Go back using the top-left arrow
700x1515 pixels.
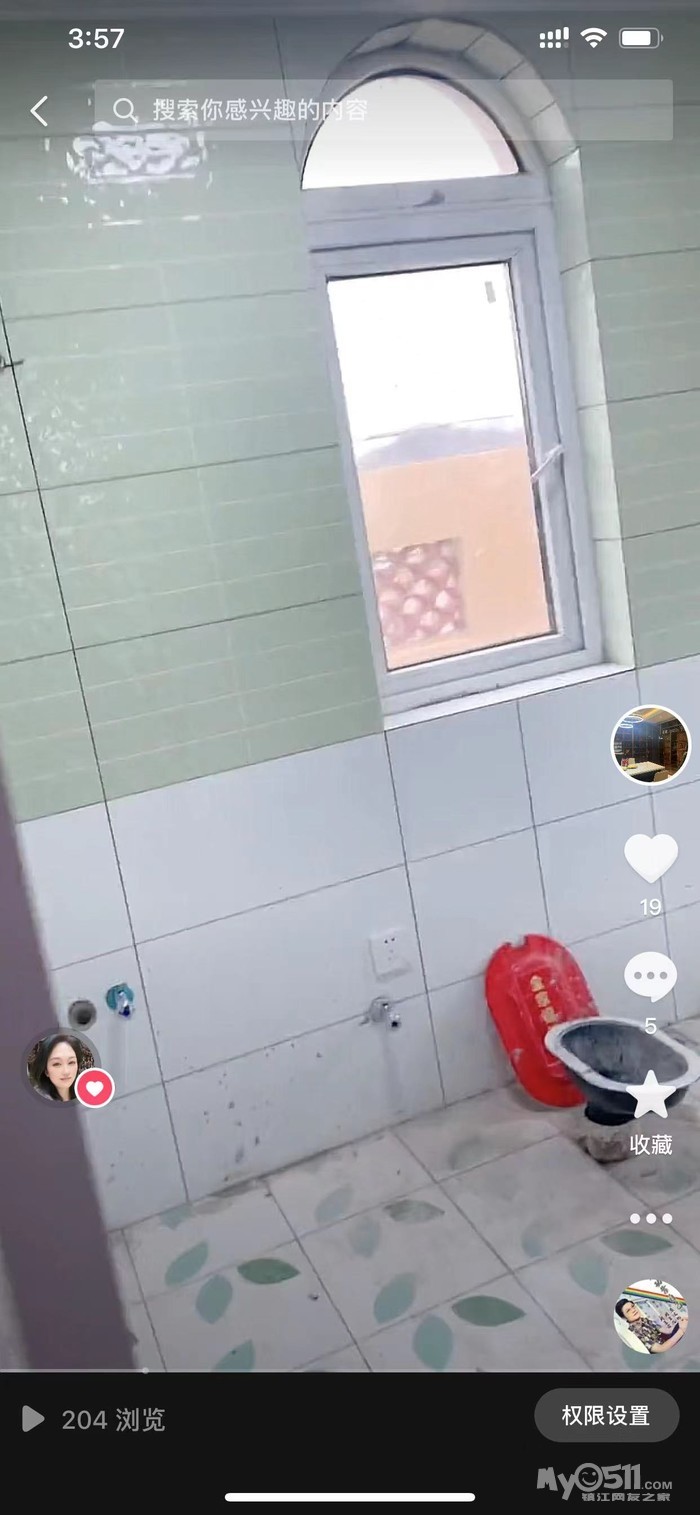point(39,111)
